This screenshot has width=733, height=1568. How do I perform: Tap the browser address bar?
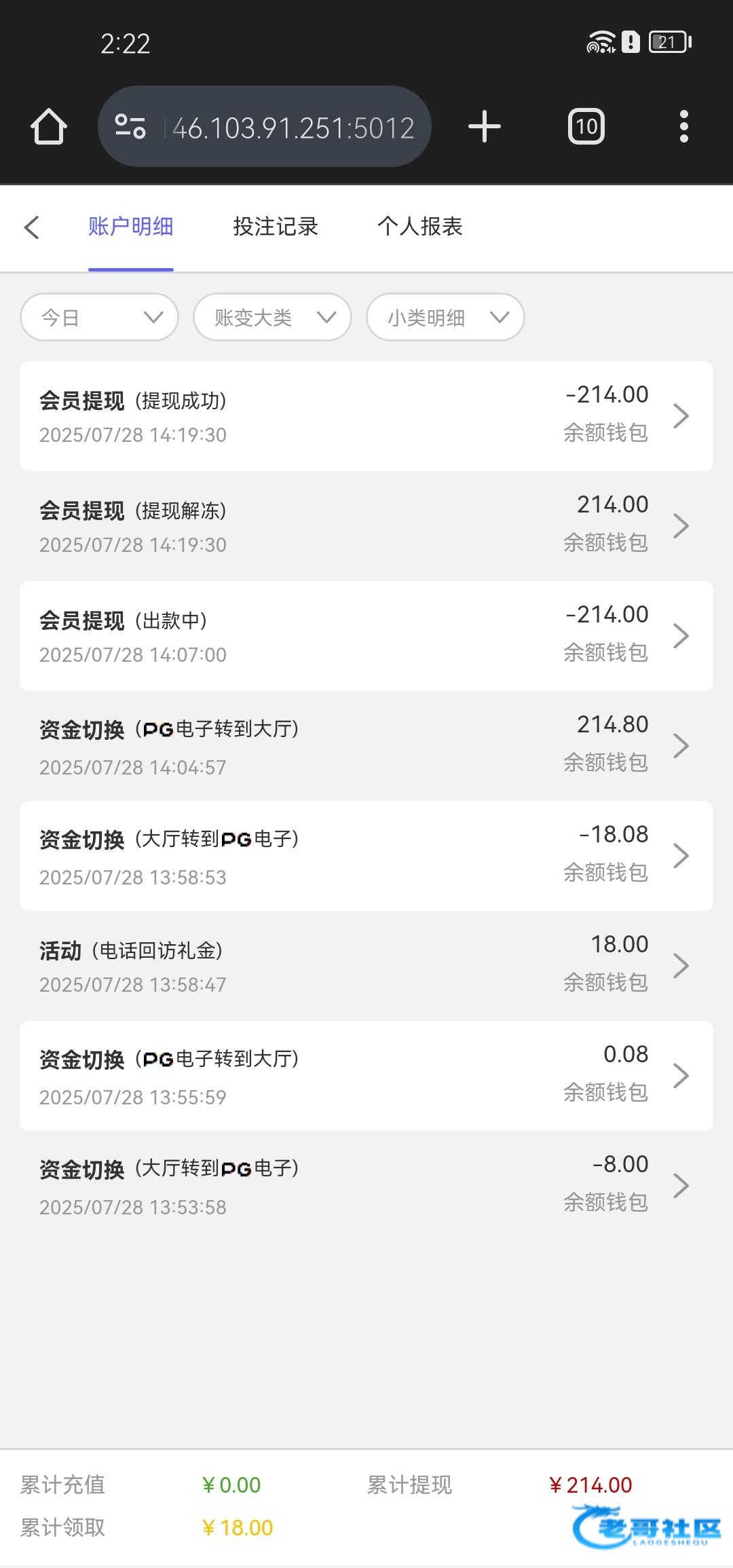pos(292,127)
